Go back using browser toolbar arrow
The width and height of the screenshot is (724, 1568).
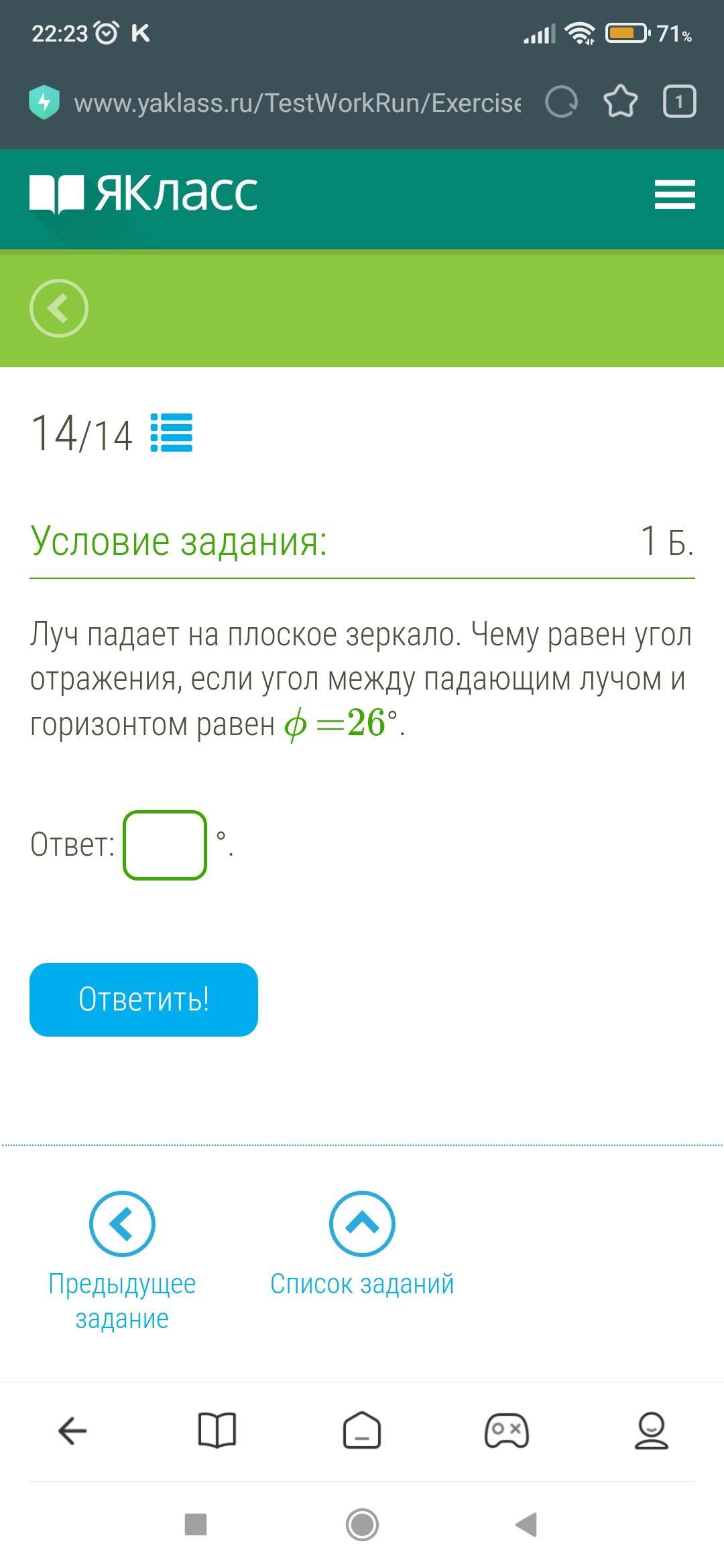pyautogui.click(x=72, y=1431)
